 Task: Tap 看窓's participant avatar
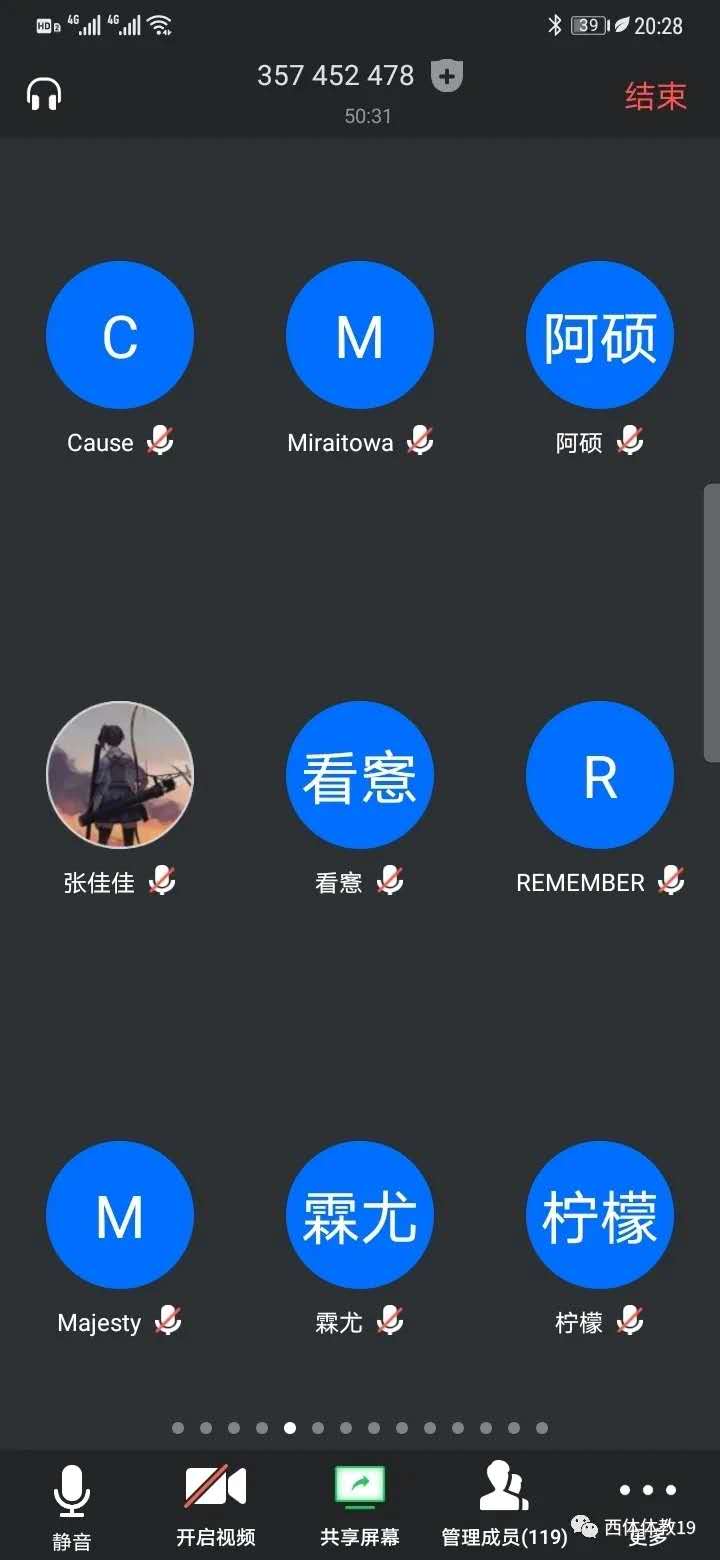(x=360, y=775)
